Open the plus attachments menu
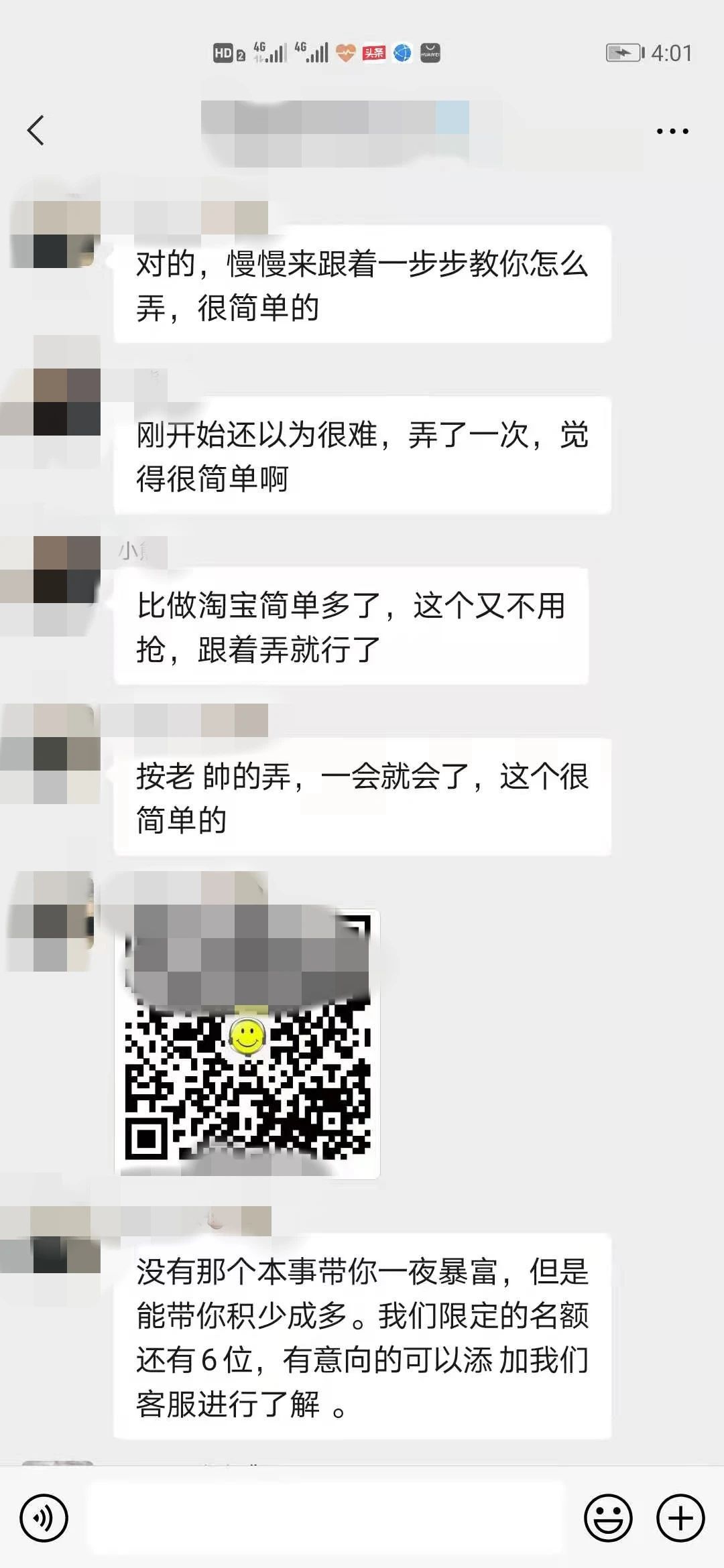The width and height of the screenshot is (724, 1568). (x=680, y=1518)
